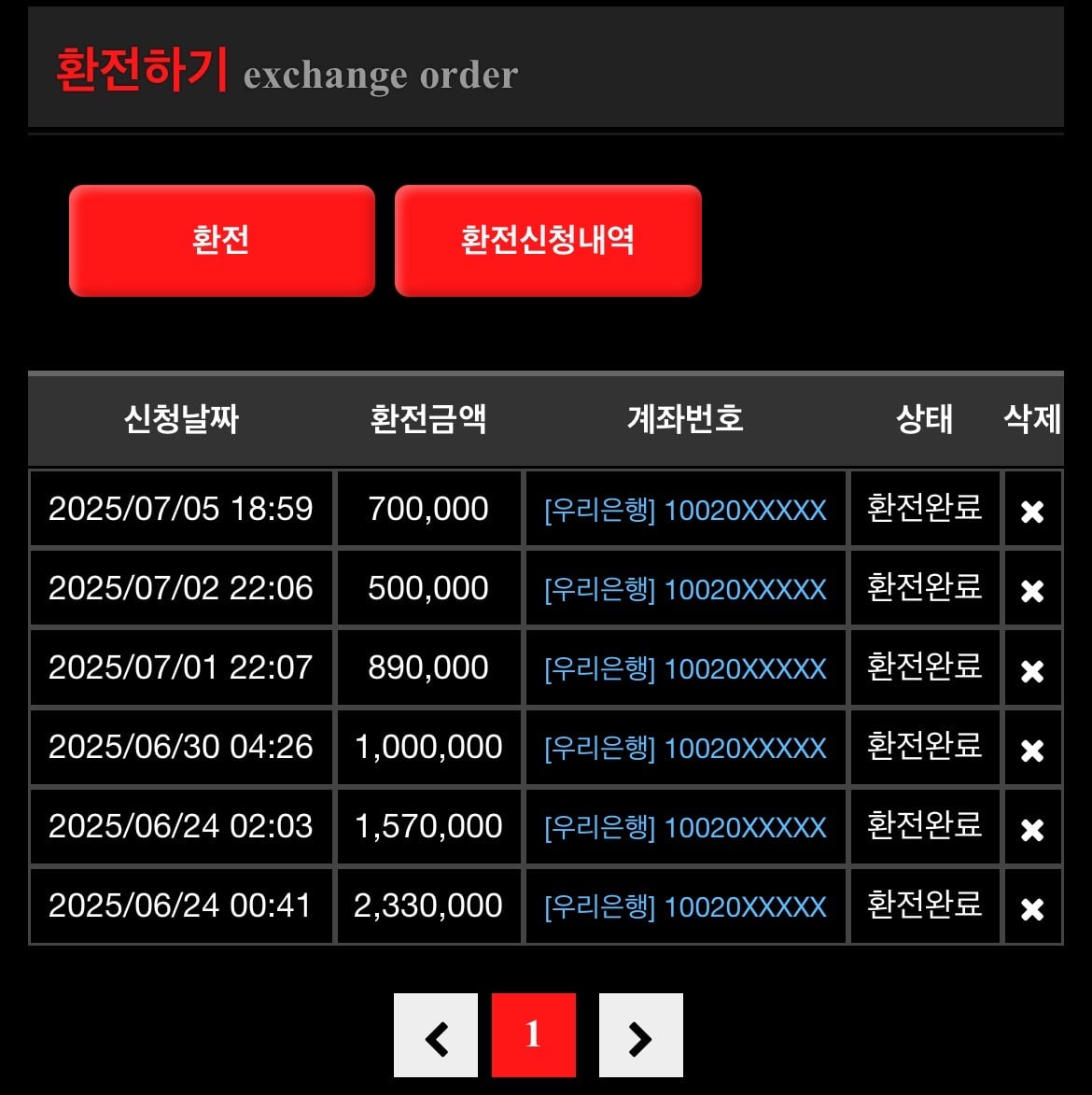Delete the 2025/07/05 18:59 exchange record
1092x1095 pixels.
pos(1031,511)
